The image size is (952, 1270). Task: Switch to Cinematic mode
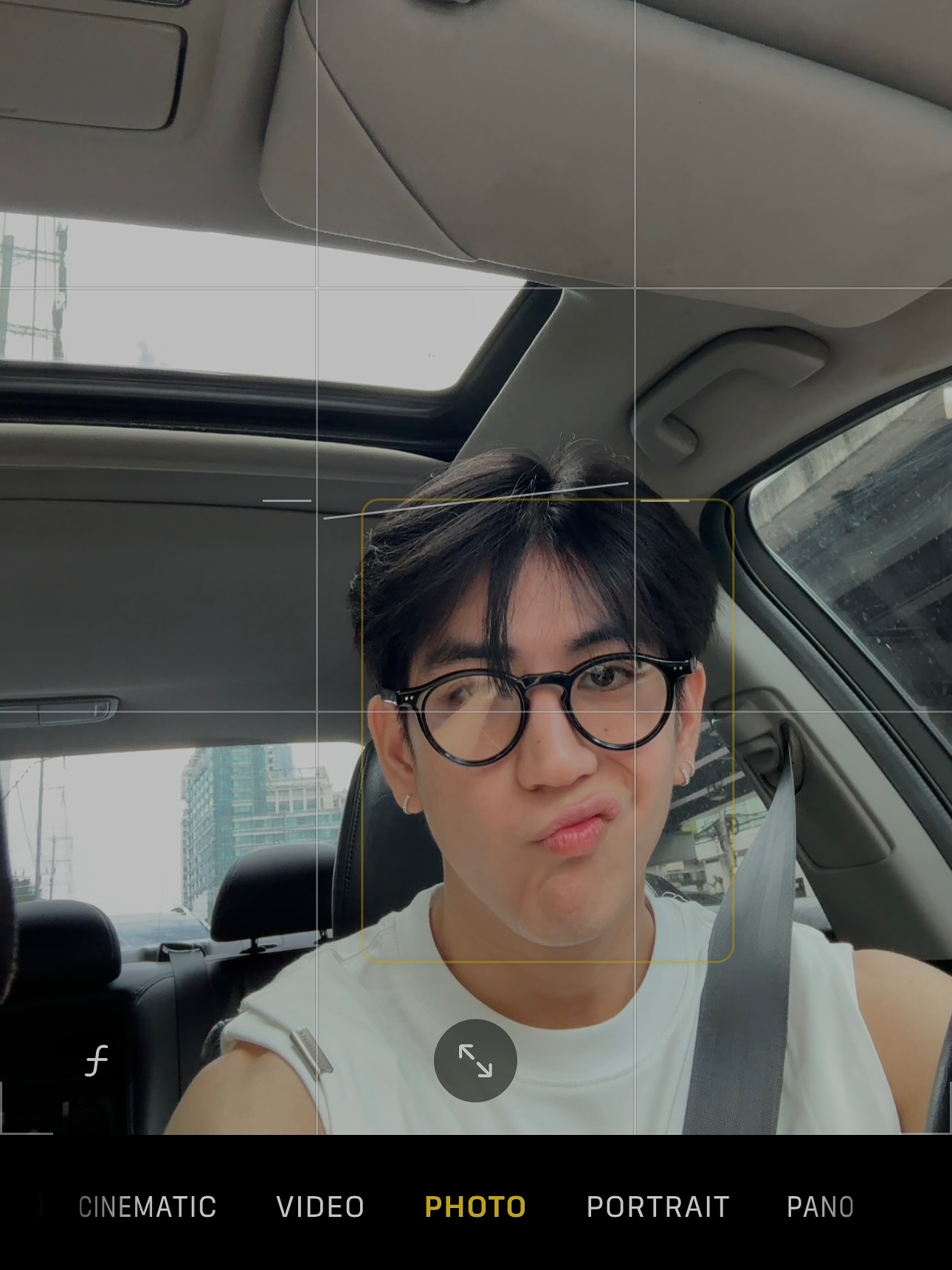pyautogui.click(x=147, y=1206)
